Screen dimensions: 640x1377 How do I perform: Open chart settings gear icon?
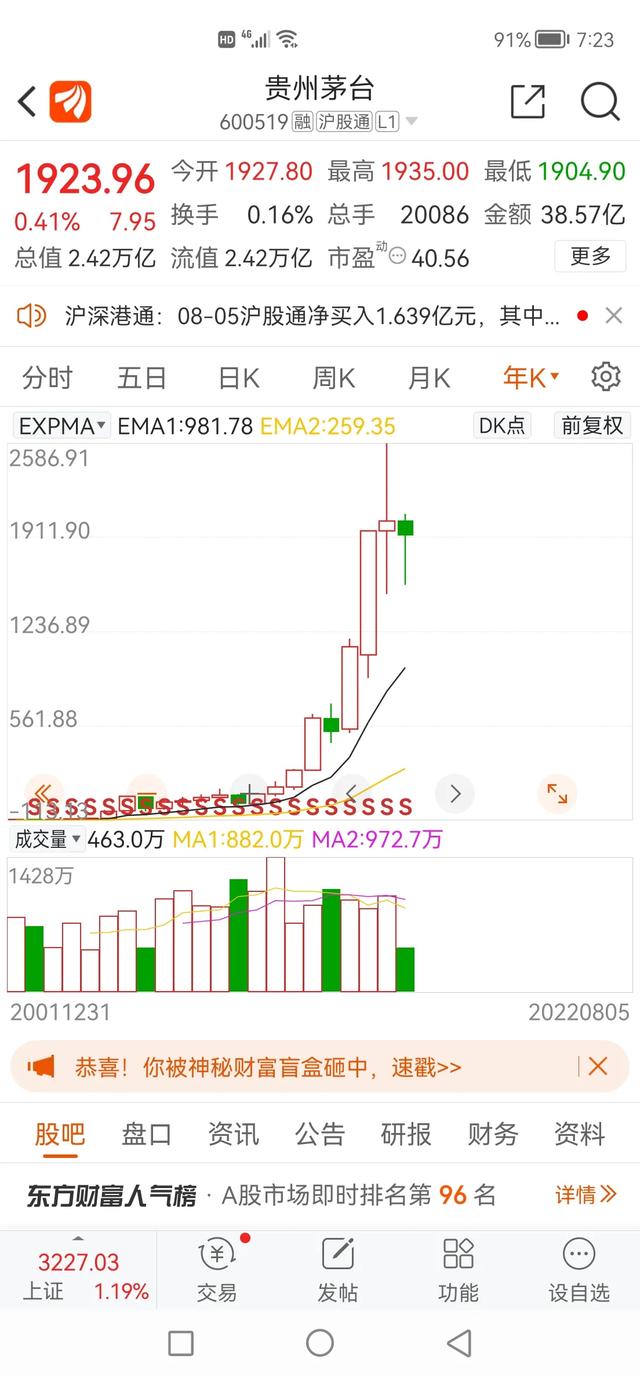(605, 377)
